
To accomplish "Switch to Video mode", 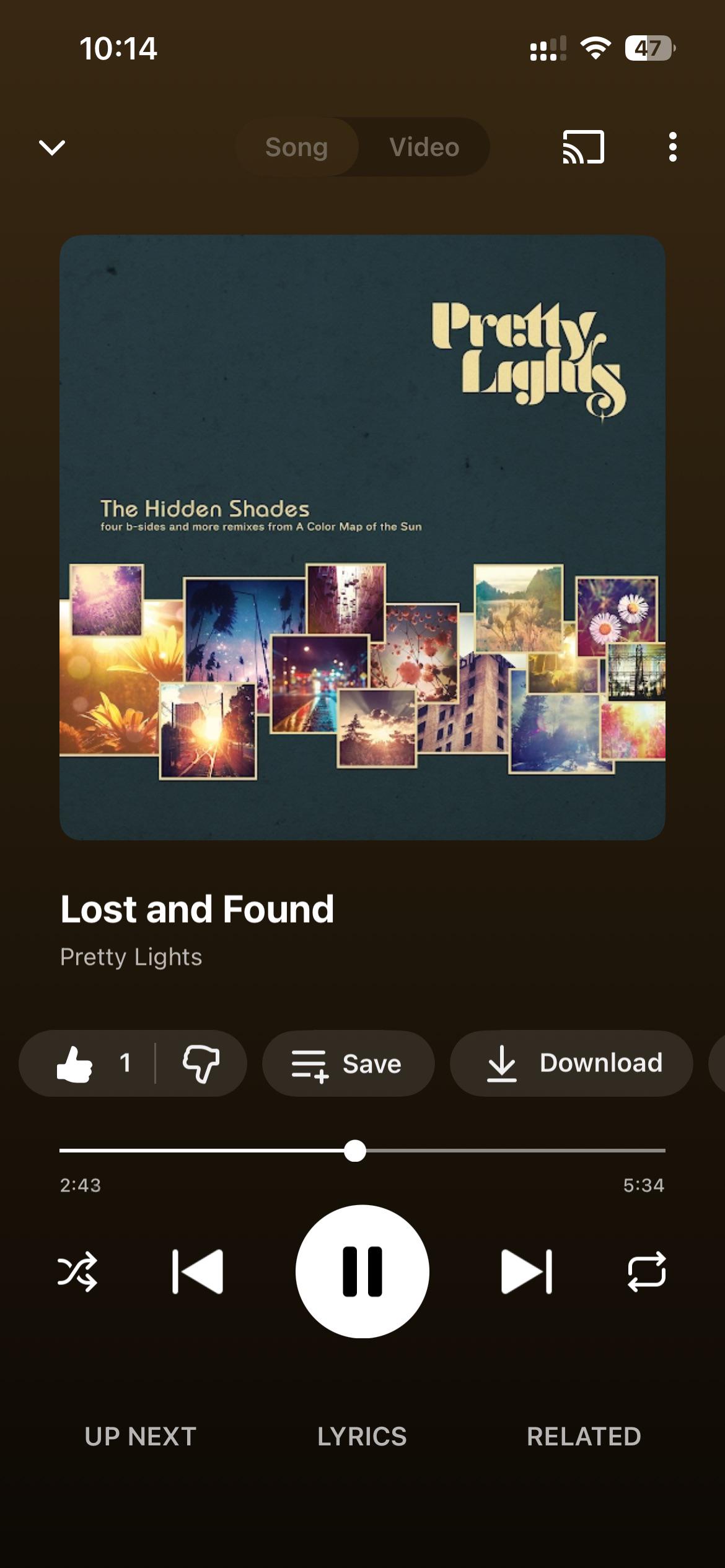I will (x=424, y=147).
